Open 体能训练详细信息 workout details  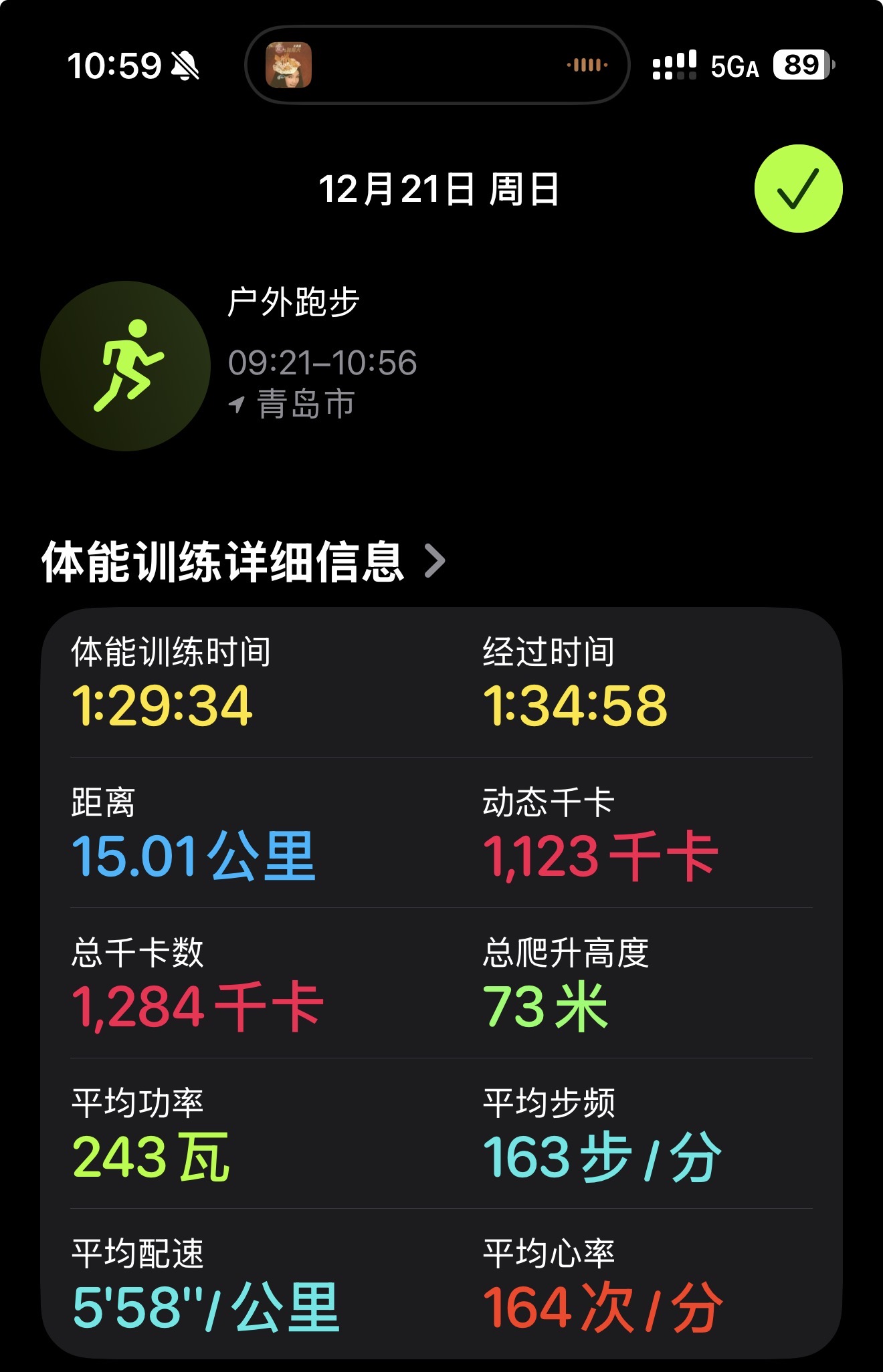[243, 562]
